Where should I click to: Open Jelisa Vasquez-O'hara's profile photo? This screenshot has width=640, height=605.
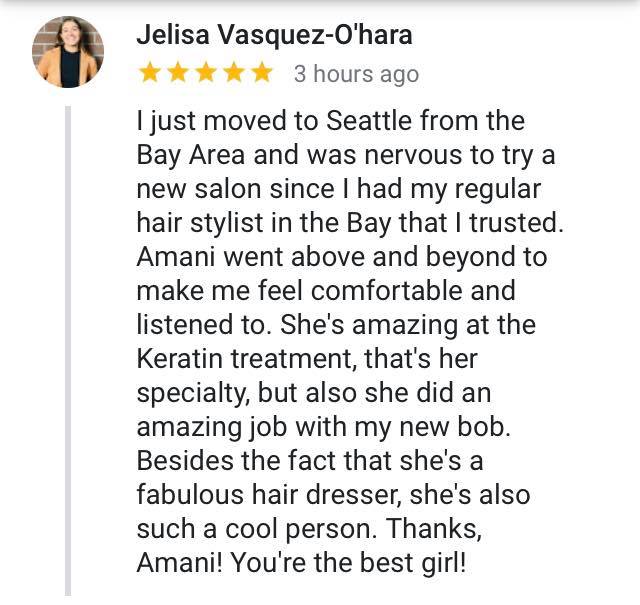pyautogui.click(x=68, y=52)
